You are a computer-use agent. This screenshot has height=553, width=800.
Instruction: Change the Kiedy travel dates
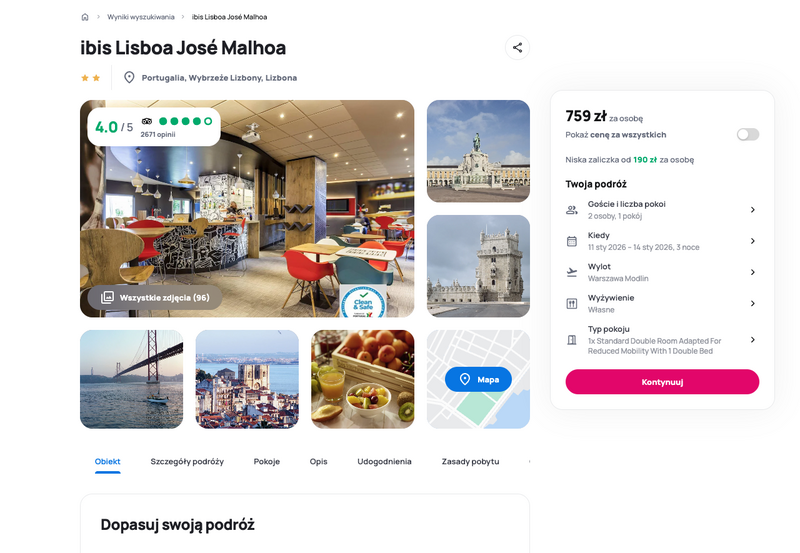(x=661, y=241)
